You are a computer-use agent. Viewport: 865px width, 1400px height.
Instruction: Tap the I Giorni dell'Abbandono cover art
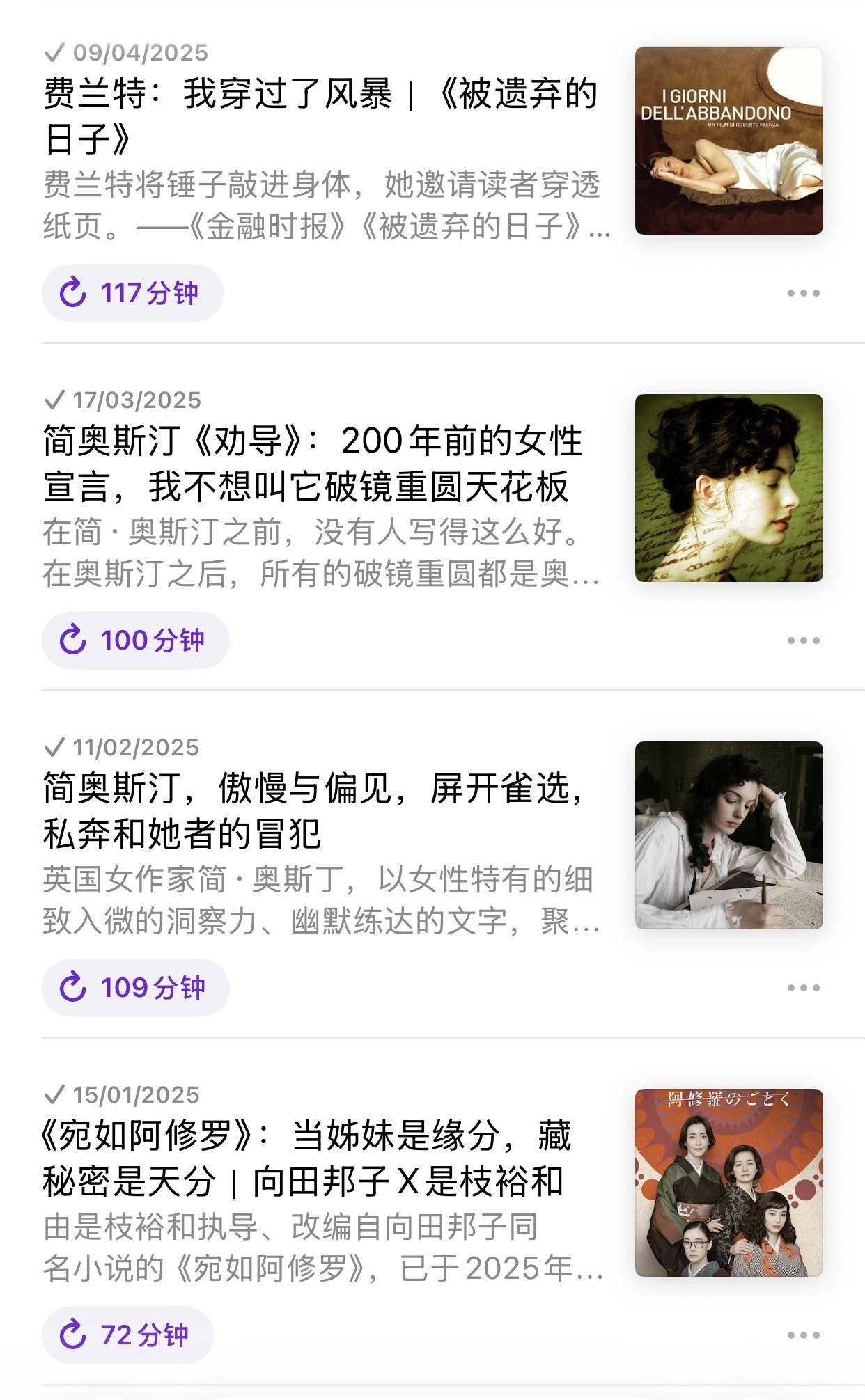[728, 141]
